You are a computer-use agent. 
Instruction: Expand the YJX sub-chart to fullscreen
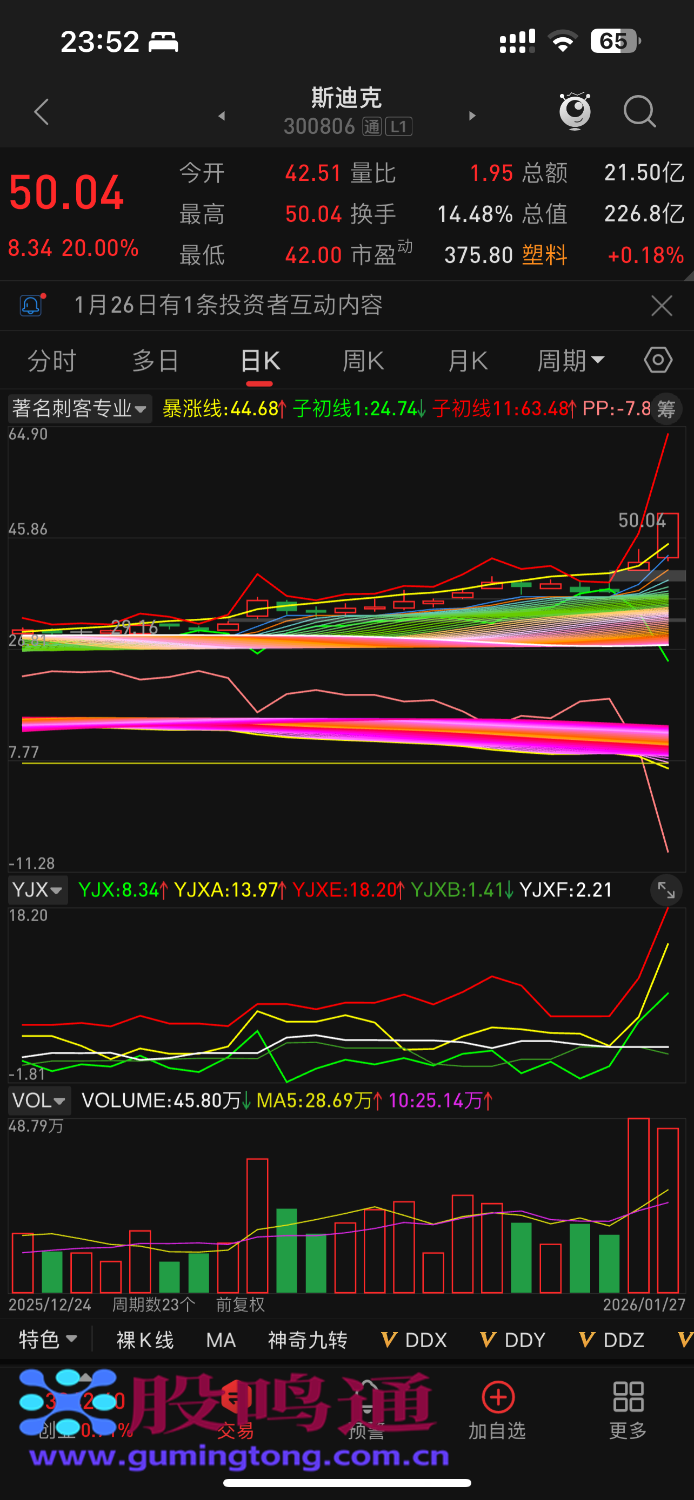click(x=666, y=889)
